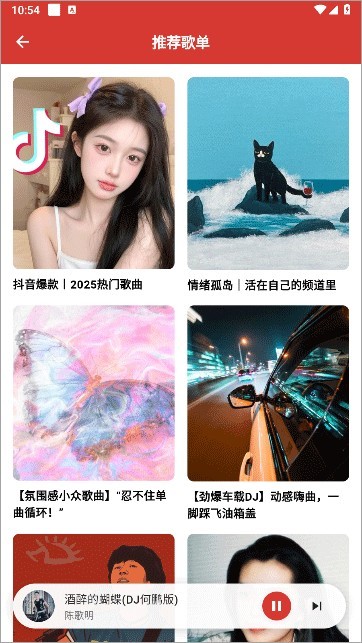This screenshot has height=643, width=362.
Task: Skip to the next track
Action: [316, 606]
